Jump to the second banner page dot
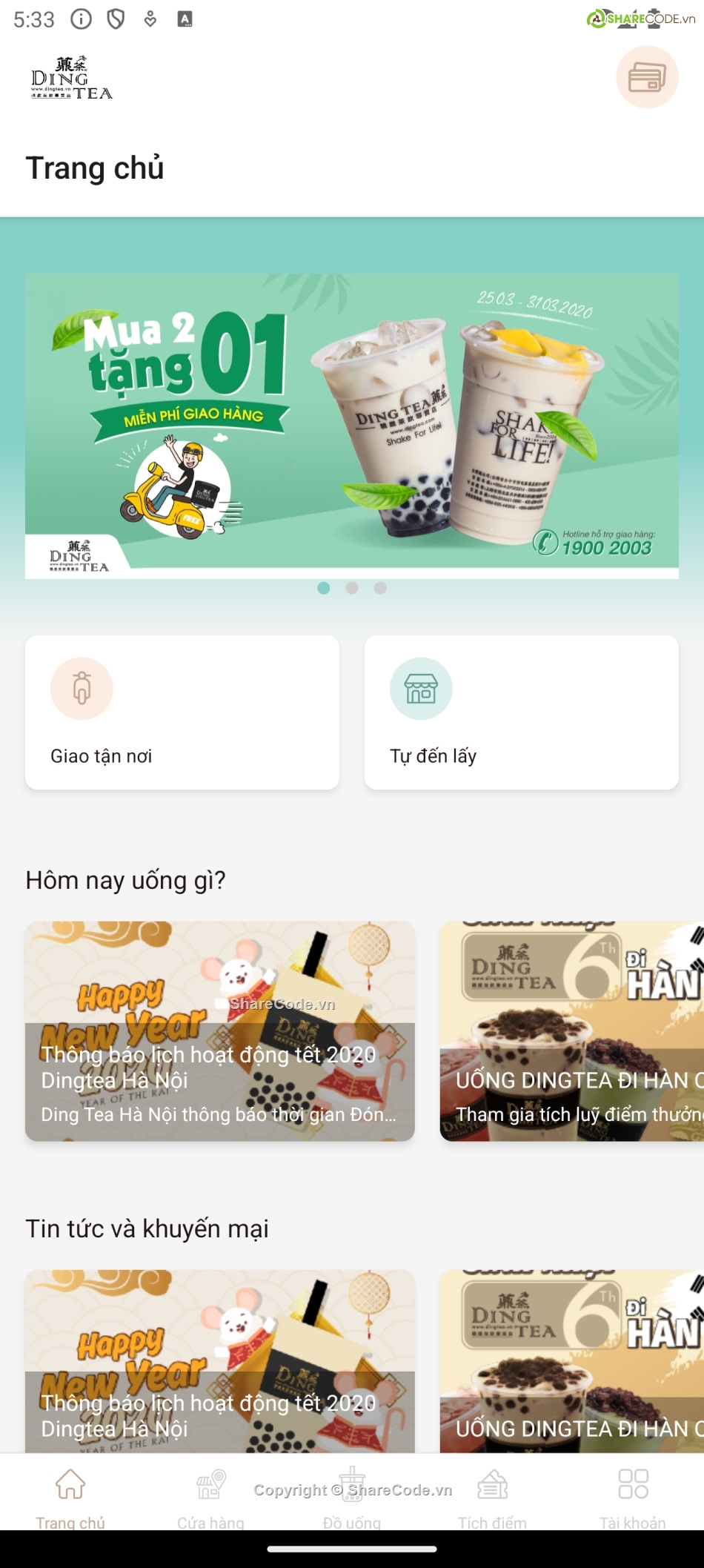The image size is (704, 1568). coord(352,588)
